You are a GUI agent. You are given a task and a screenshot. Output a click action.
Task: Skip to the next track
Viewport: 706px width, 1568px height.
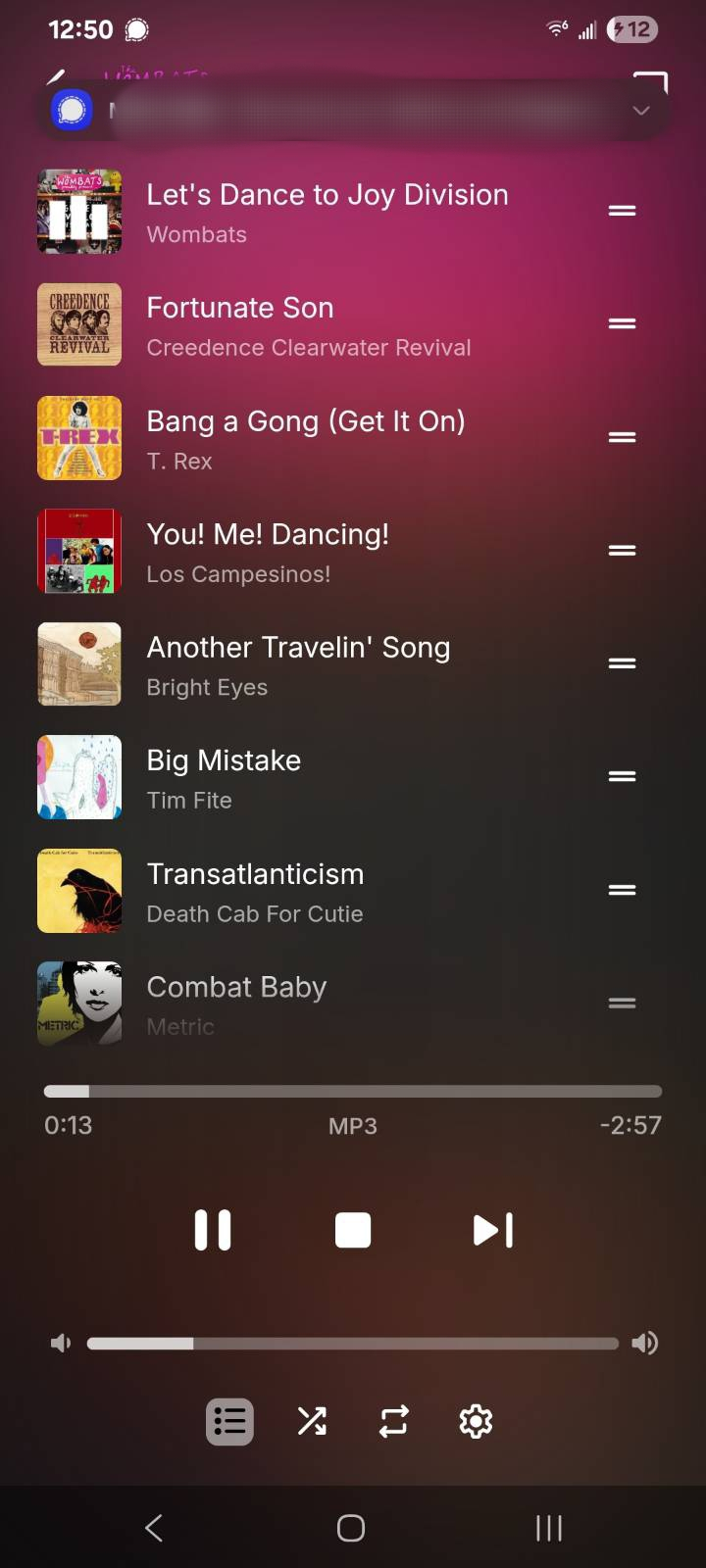coord(493,1230)
